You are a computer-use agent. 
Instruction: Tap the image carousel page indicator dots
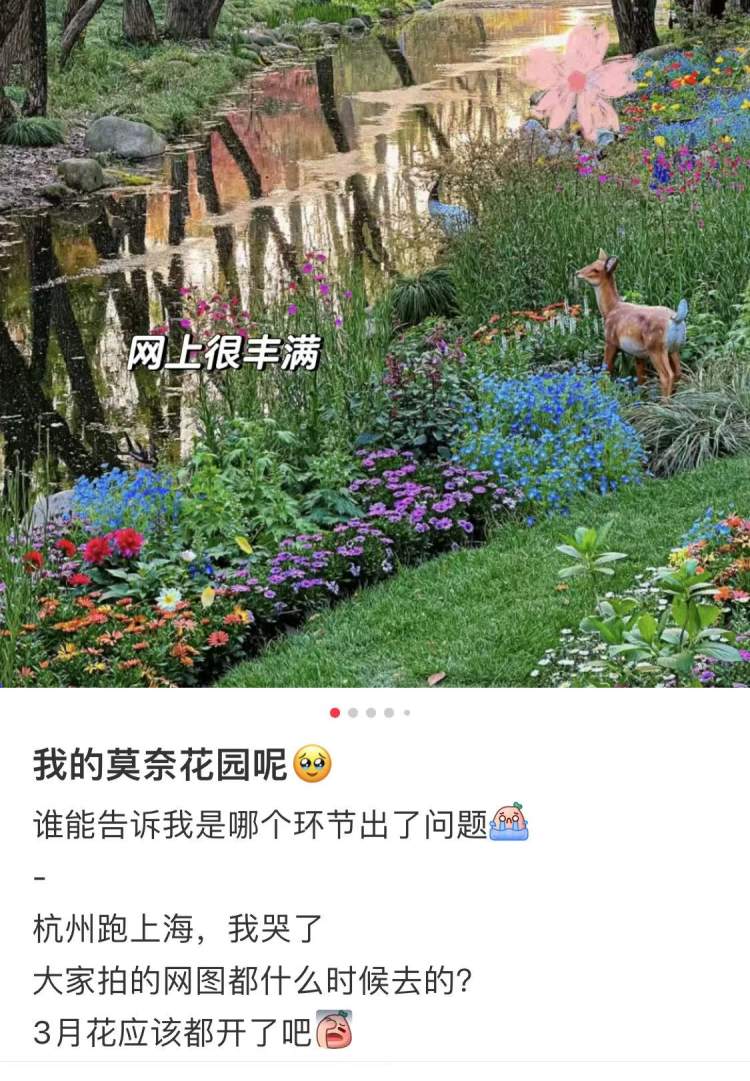[370, 713]
